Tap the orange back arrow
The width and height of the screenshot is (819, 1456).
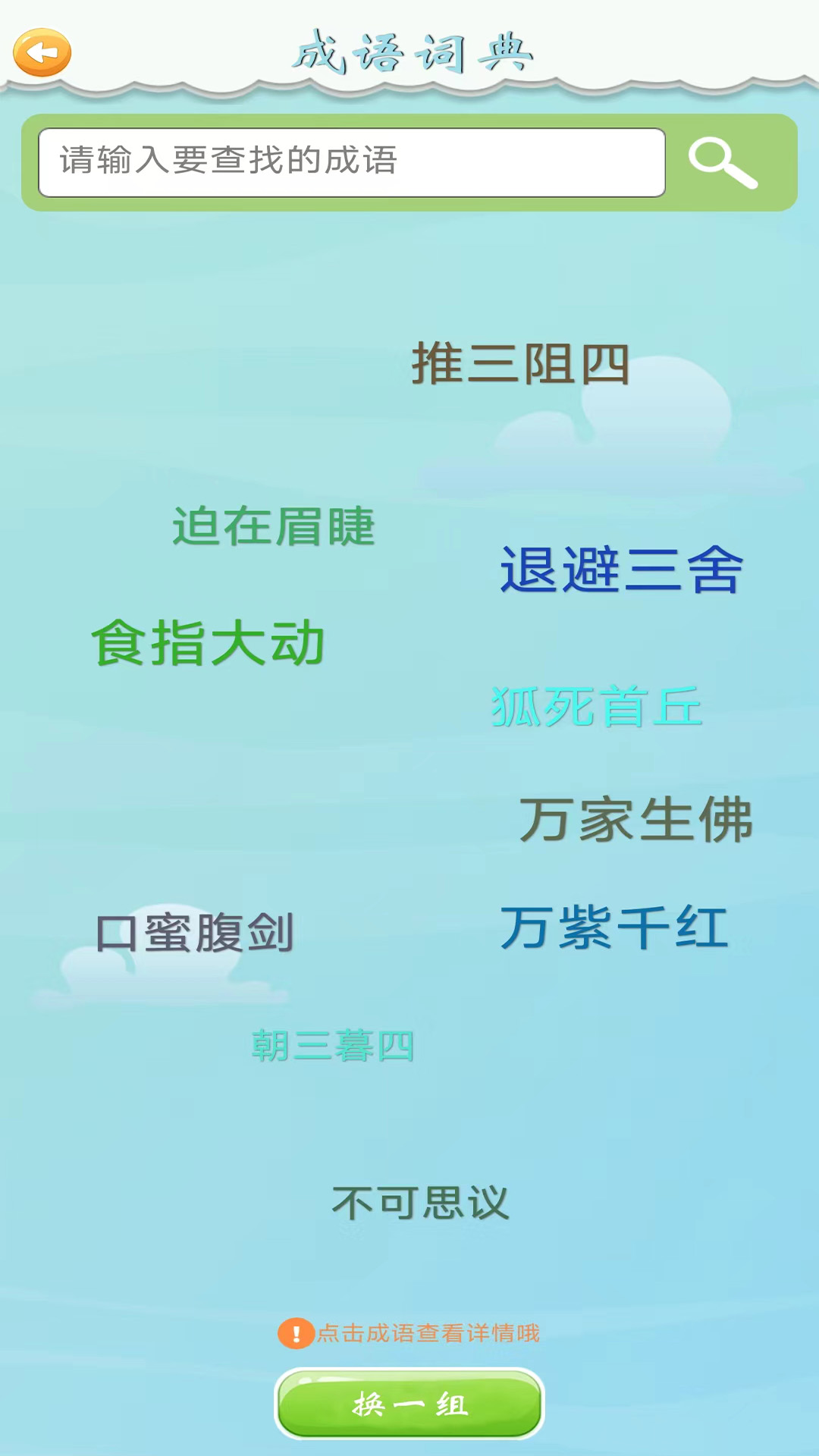[x=42, y=52]
